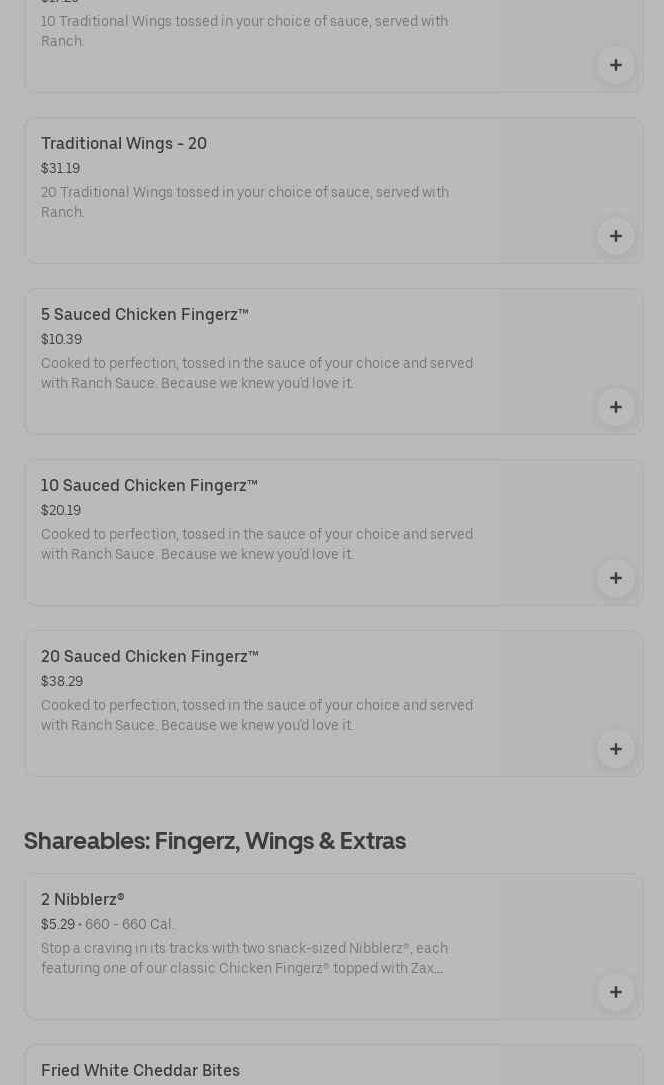Screen dimensions: 664x1085
Task: Add 20 Sauced Chicken Fingerz to cart
Action: click(615, 749)
